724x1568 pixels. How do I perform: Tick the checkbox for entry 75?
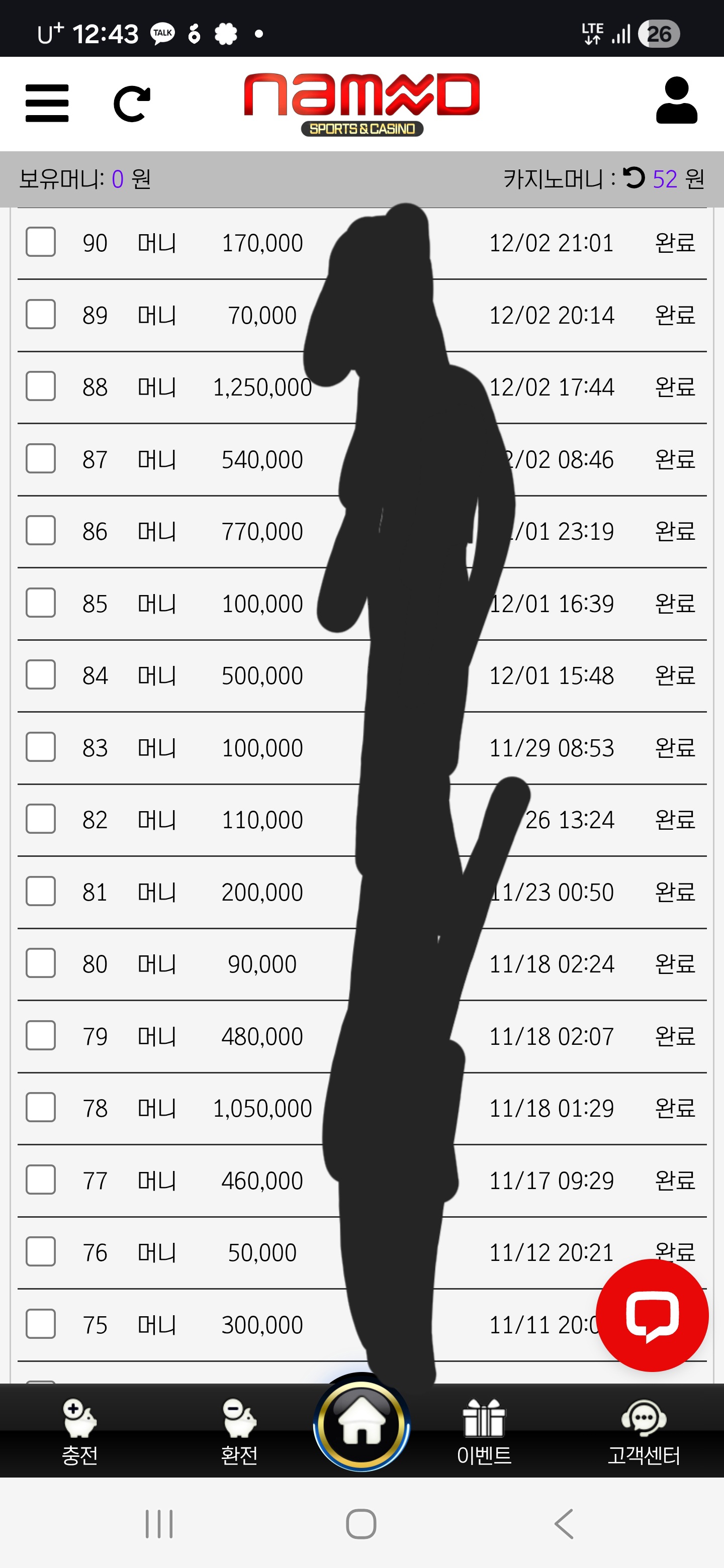point(41,1324)
